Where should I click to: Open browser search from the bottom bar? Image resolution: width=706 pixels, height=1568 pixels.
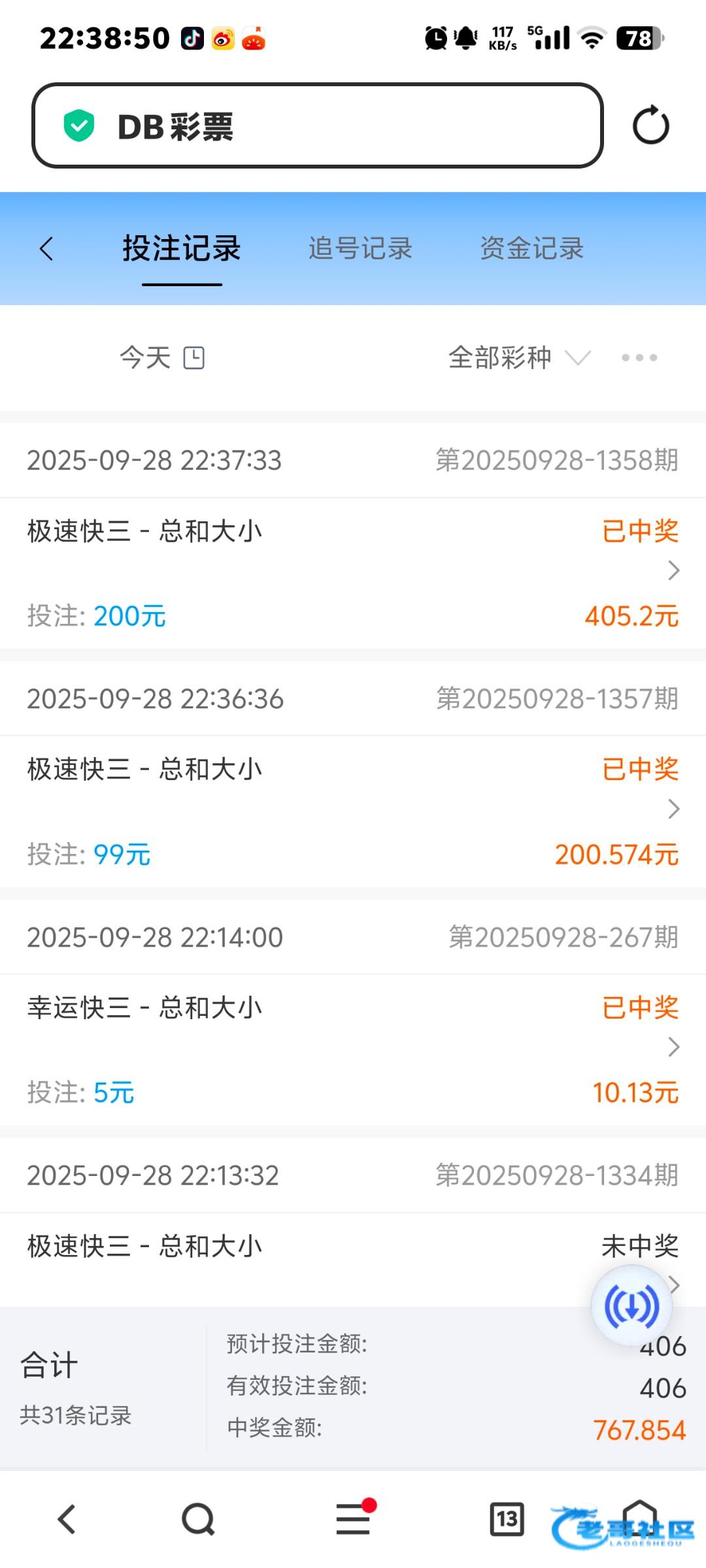[x=198, y=1519]
